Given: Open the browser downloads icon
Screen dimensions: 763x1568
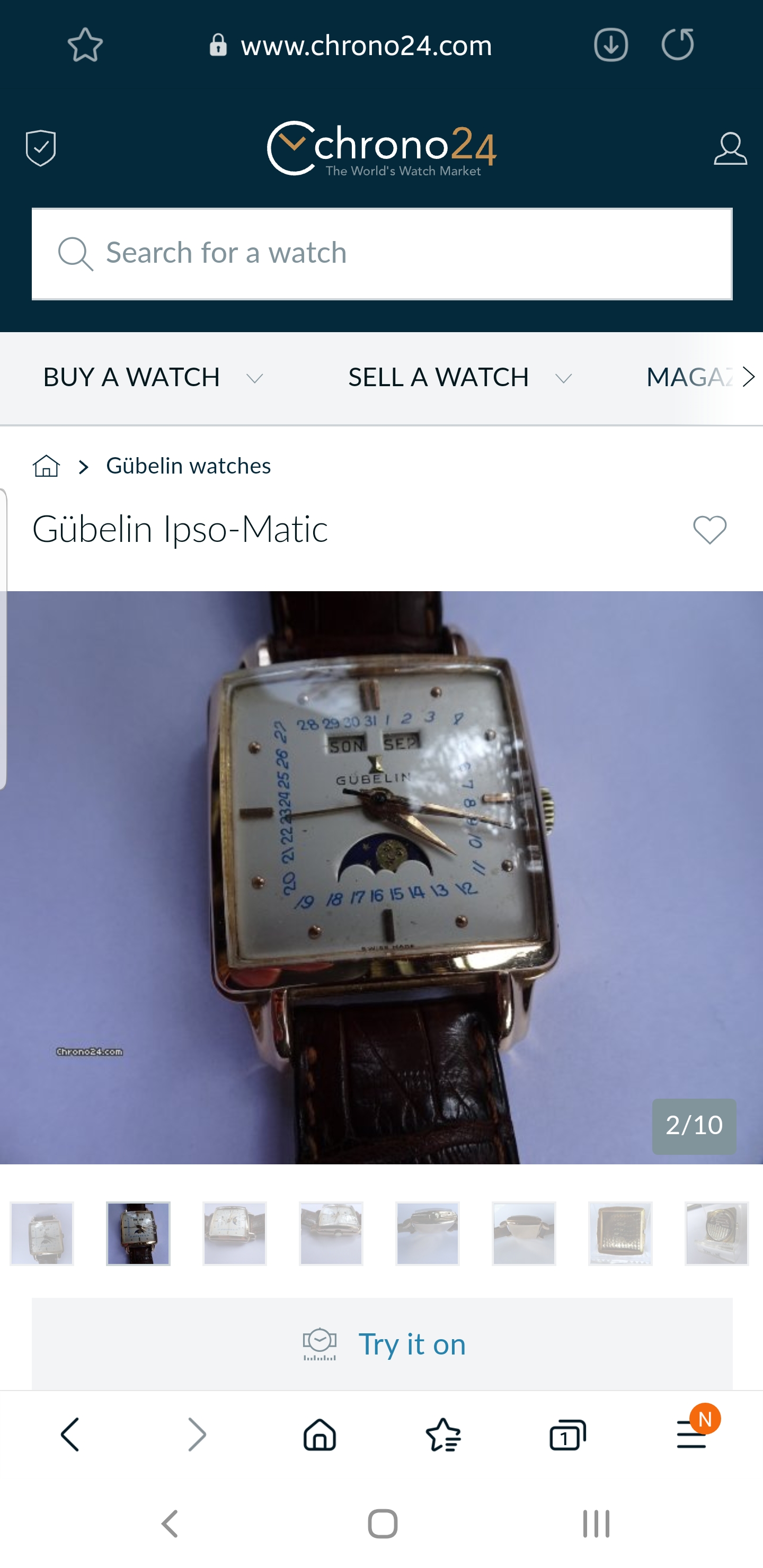Looking at the screenshot, I should pyautogui.click(x=611, y=45).
